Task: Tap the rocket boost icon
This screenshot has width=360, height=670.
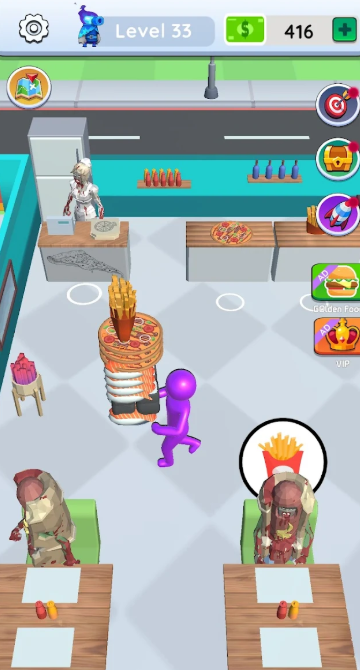Action: (x=338, y=215)
